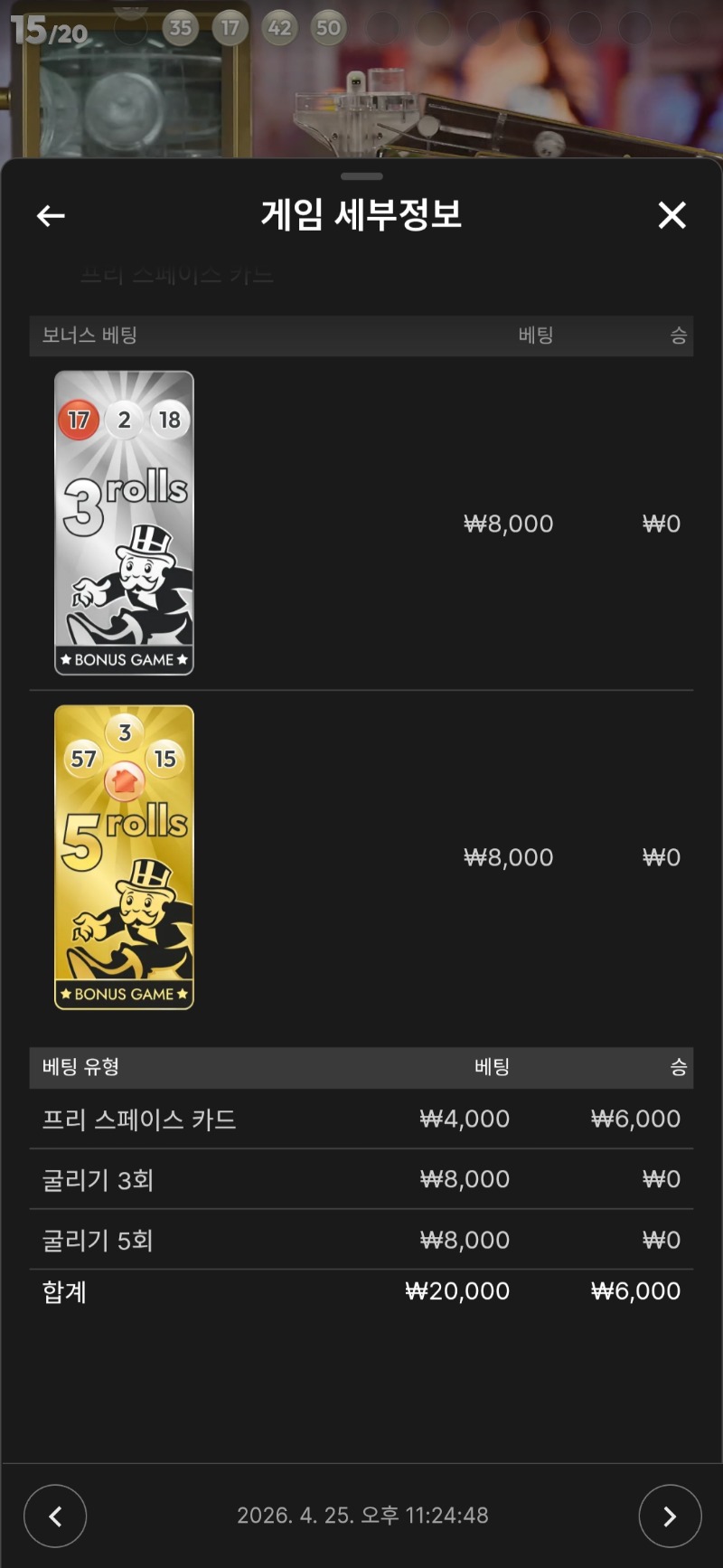
Task: Go to the previous game record
Action: point(55,1516)
